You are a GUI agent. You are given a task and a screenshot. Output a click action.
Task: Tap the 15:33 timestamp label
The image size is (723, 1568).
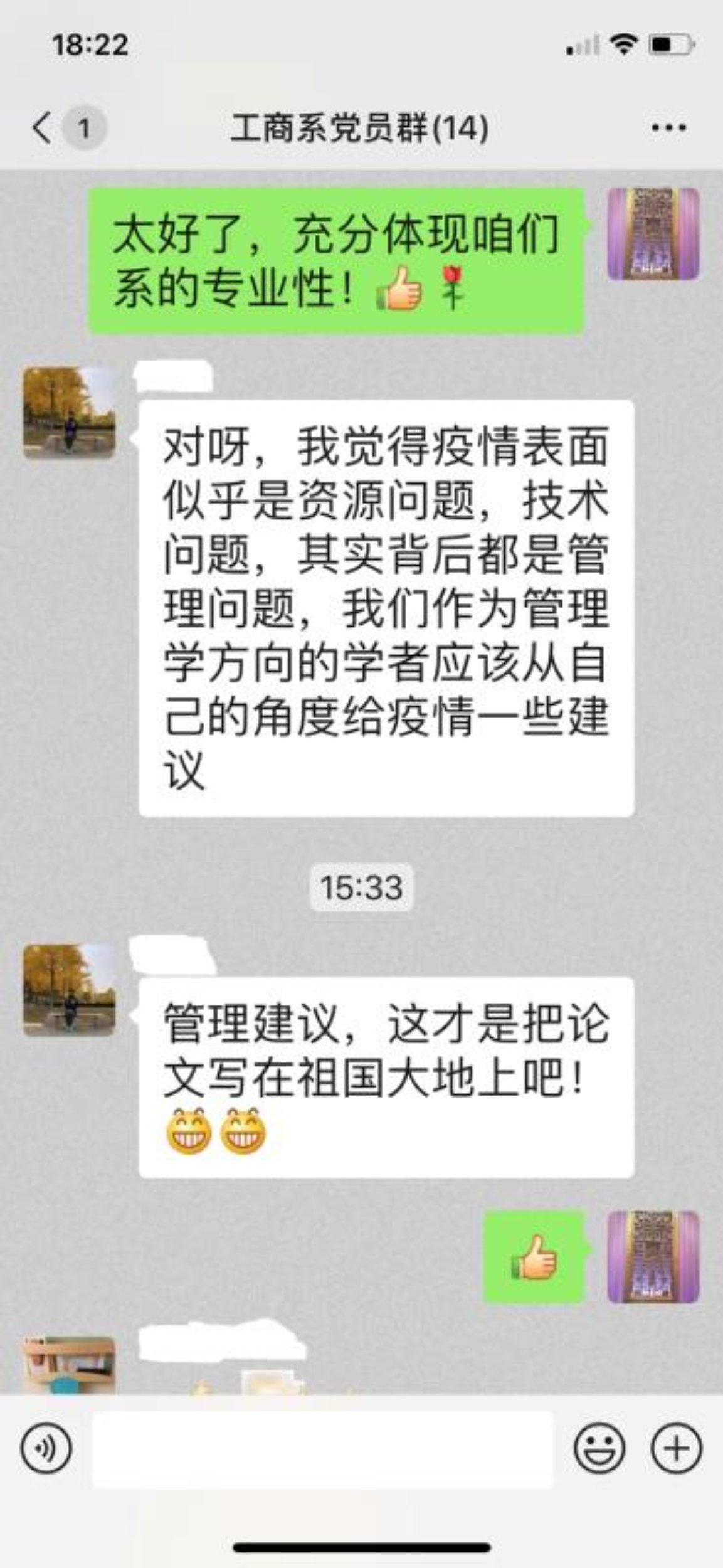coord(361,886)
